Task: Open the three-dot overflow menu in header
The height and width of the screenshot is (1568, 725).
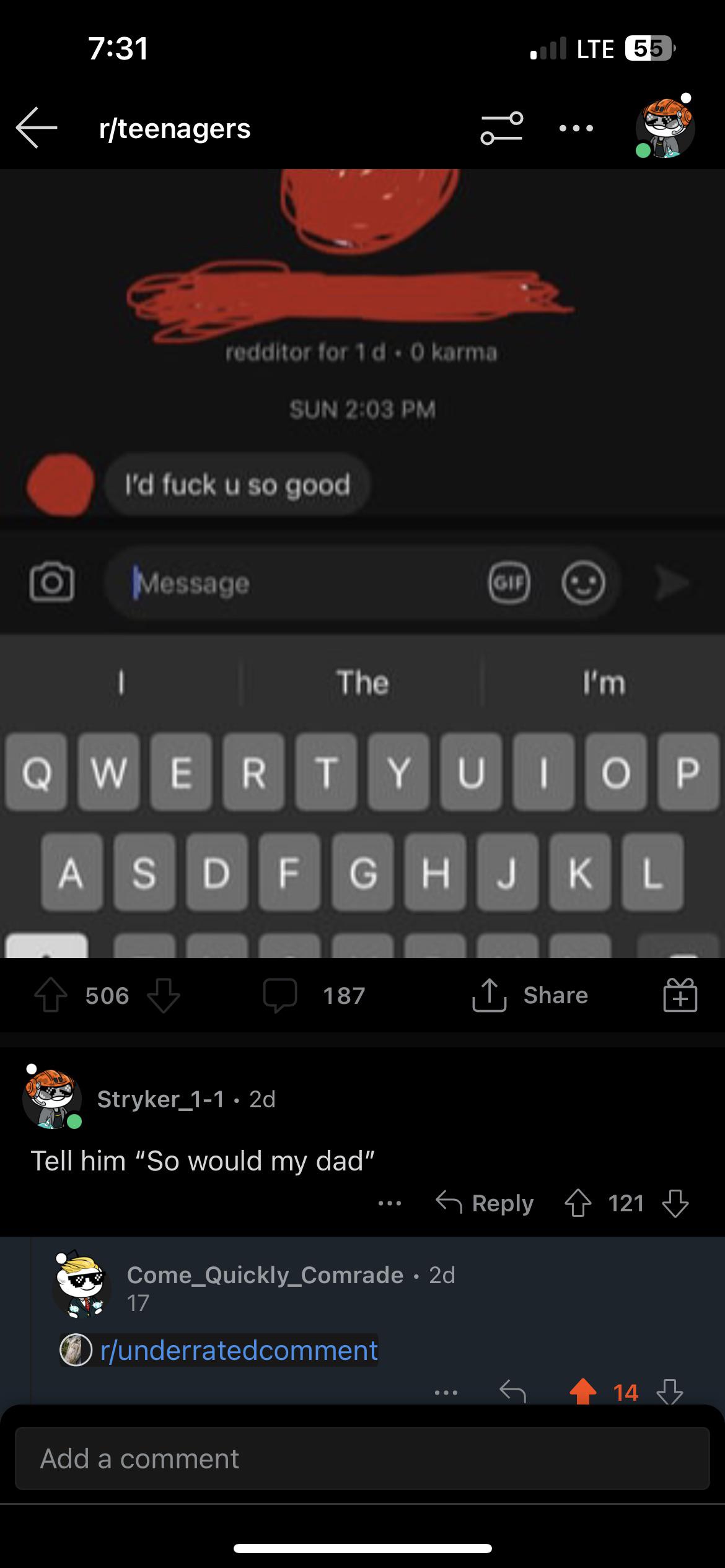Action: [x=576, y=129]
